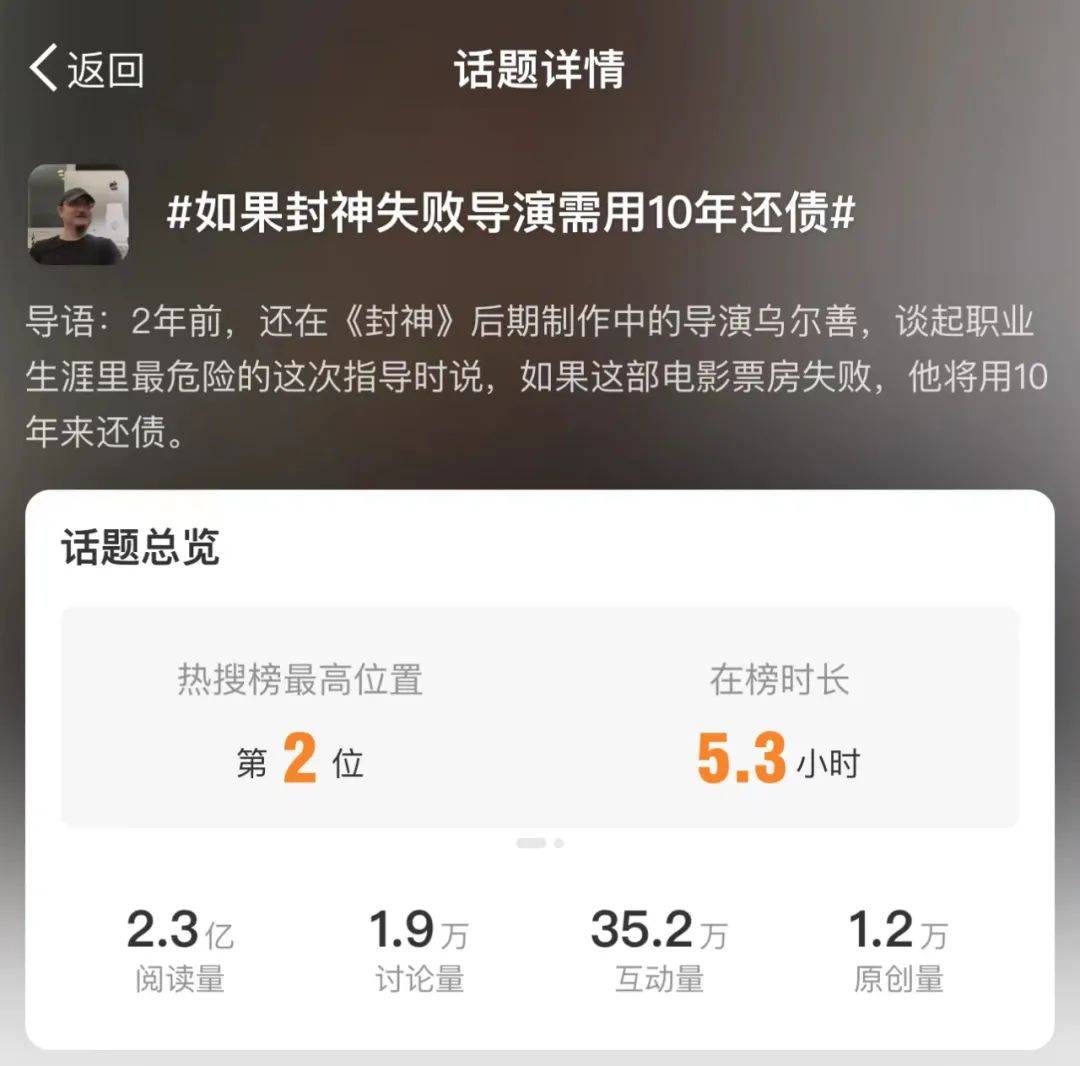Open the topic avatar thumbnail

coord(78,215)
